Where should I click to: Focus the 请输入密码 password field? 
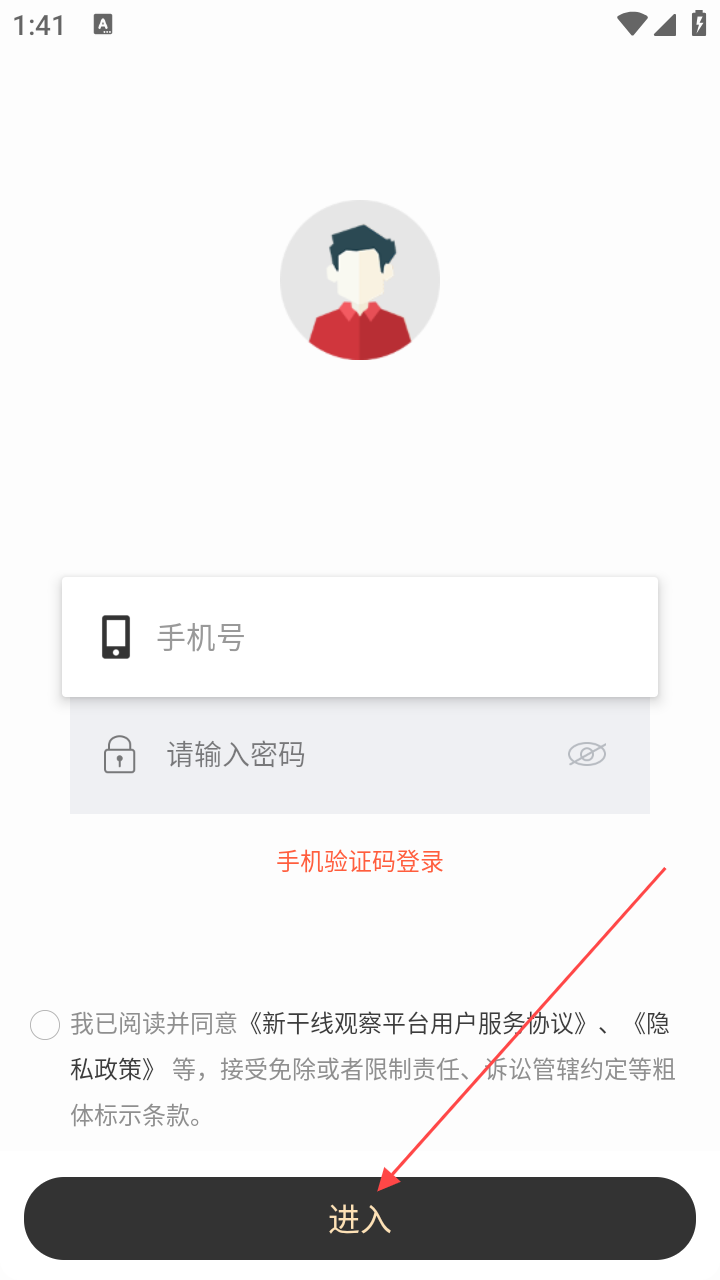point(340,755)
